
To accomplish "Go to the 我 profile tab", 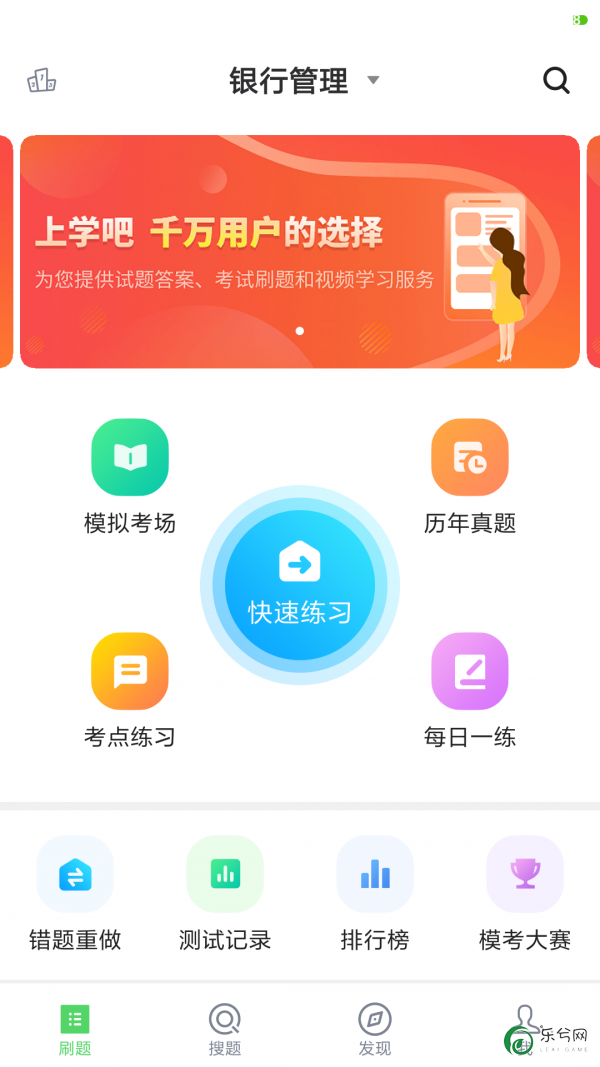I will [524, 1030].
